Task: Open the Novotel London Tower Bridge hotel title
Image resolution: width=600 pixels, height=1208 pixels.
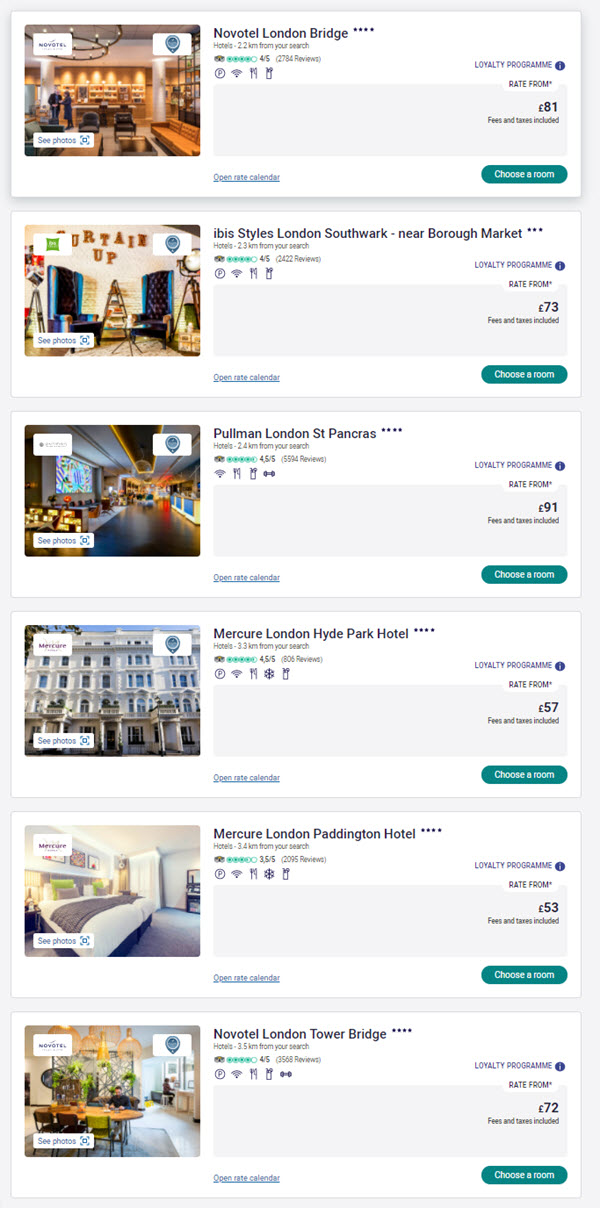Action: coord(299,1034)
